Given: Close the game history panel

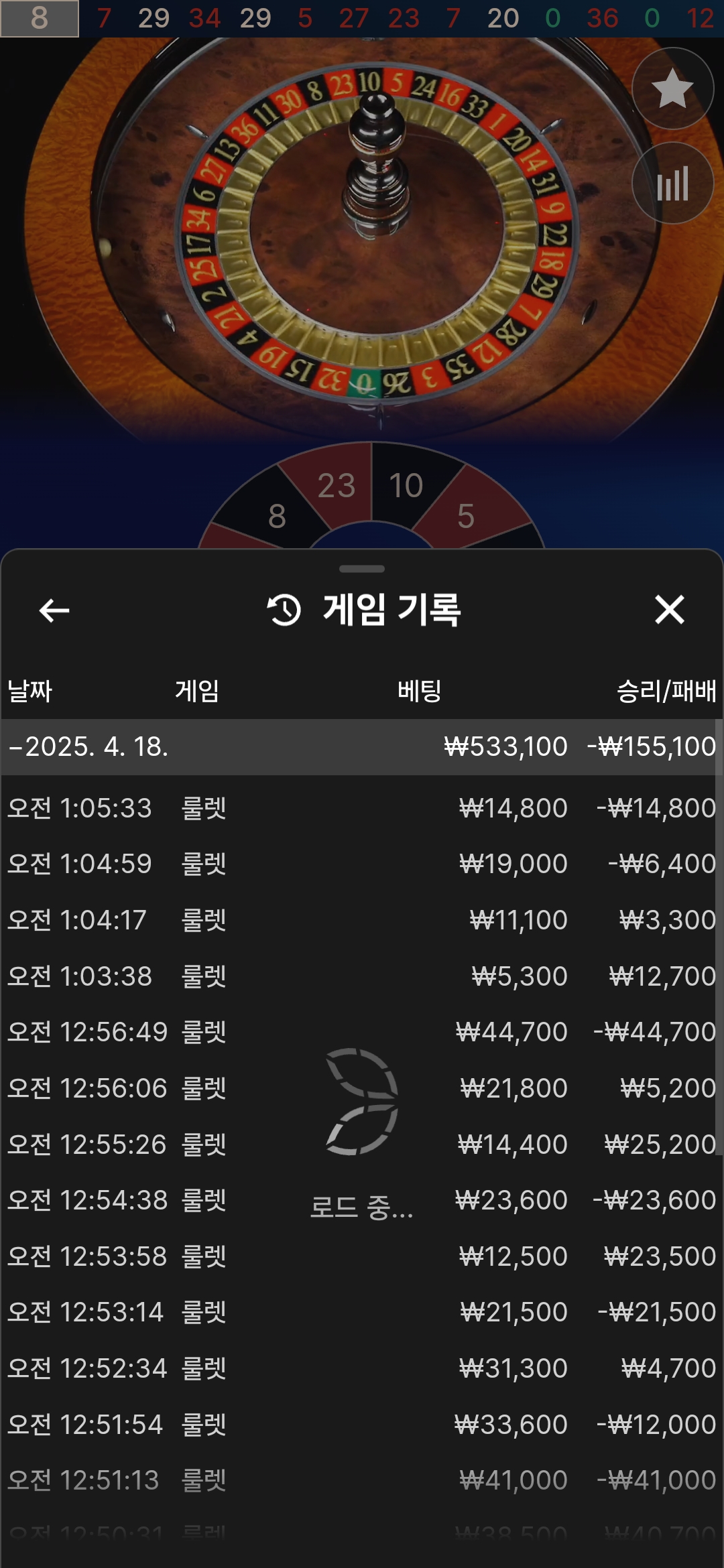Looking at the screenshot, I should click(x=669, y=610).
